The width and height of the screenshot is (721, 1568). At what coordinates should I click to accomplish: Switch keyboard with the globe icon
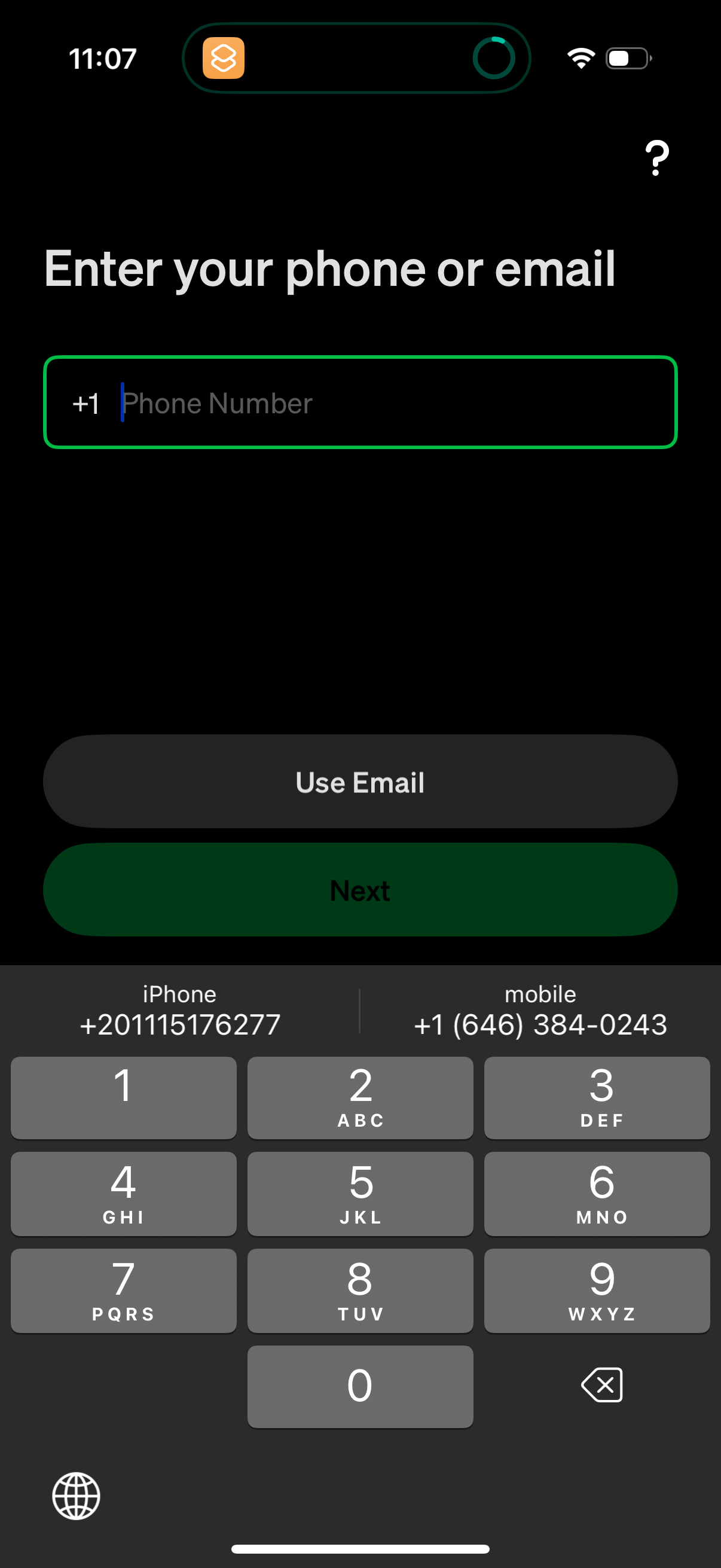(75, 1497)
